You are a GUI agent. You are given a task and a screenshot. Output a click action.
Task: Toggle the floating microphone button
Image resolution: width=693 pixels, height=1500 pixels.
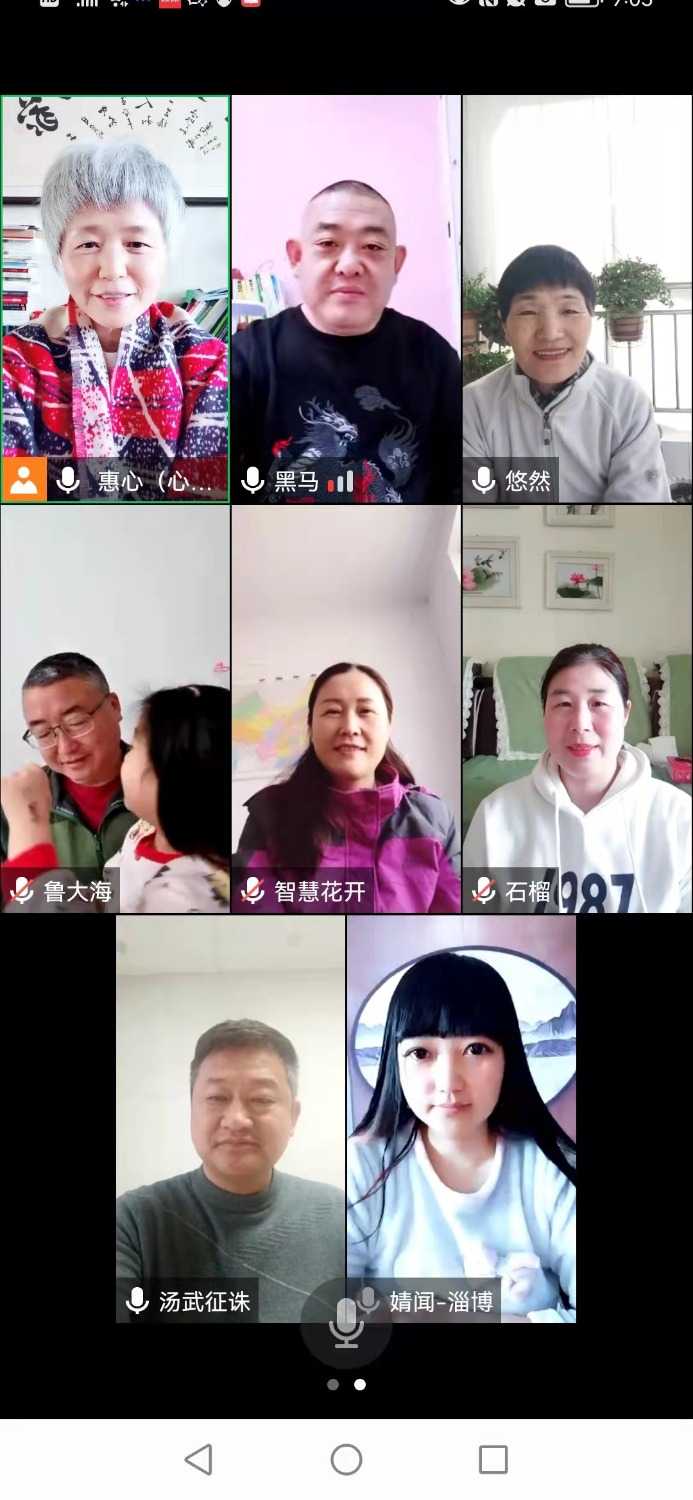[346, 1322]
